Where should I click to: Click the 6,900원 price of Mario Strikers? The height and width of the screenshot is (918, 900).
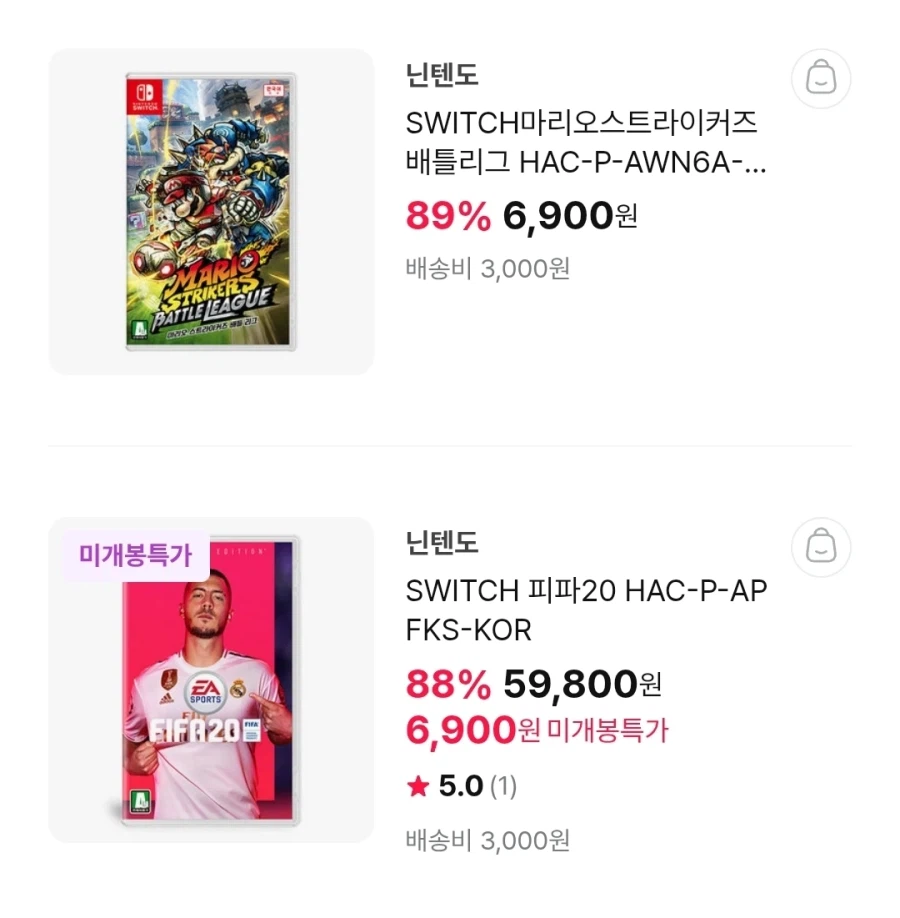pos(565,216)
